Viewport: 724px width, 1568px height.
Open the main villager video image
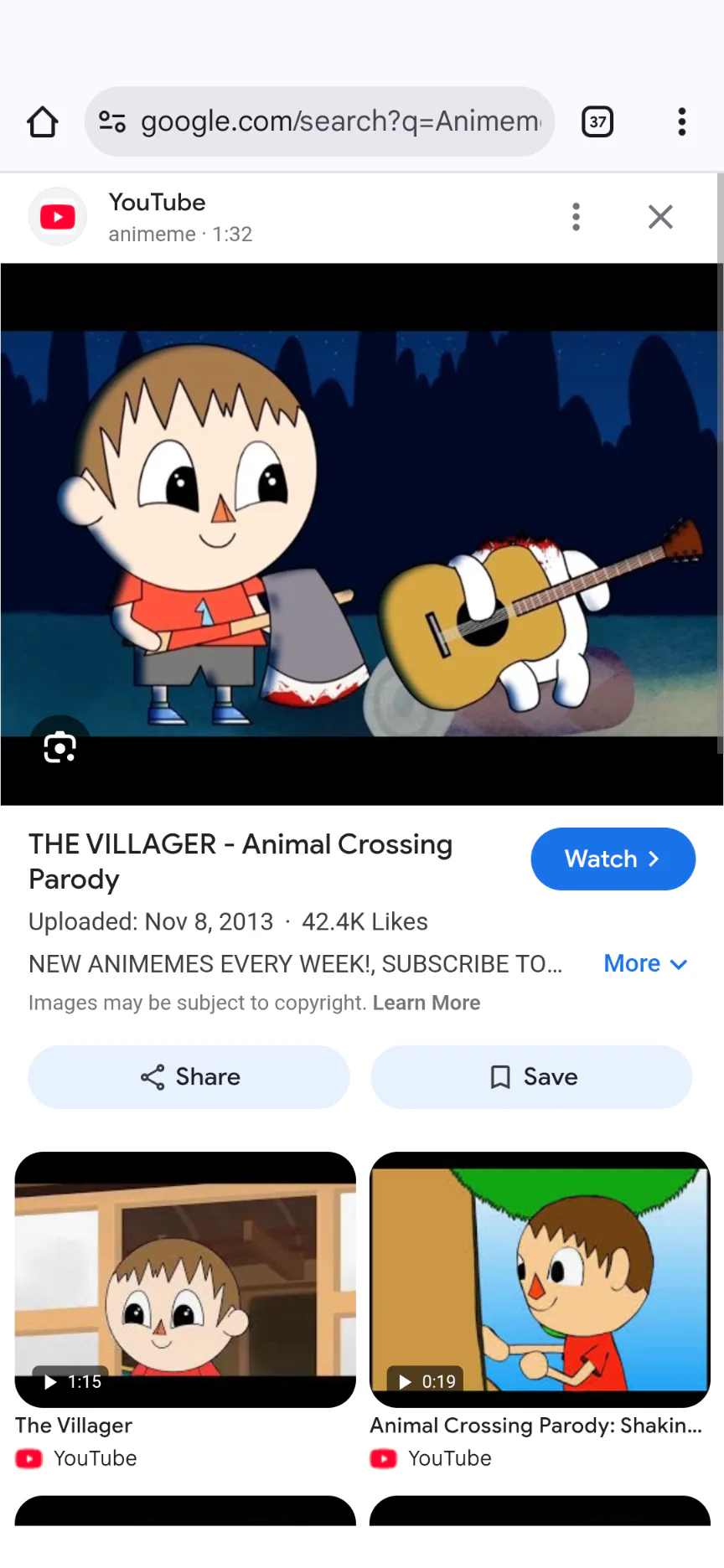361,534
